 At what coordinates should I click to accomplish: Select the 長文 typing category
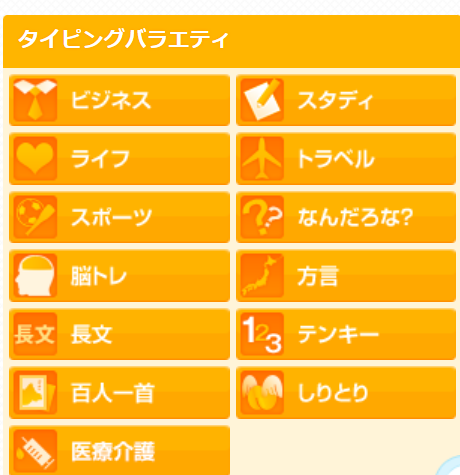tap(119, 334)
